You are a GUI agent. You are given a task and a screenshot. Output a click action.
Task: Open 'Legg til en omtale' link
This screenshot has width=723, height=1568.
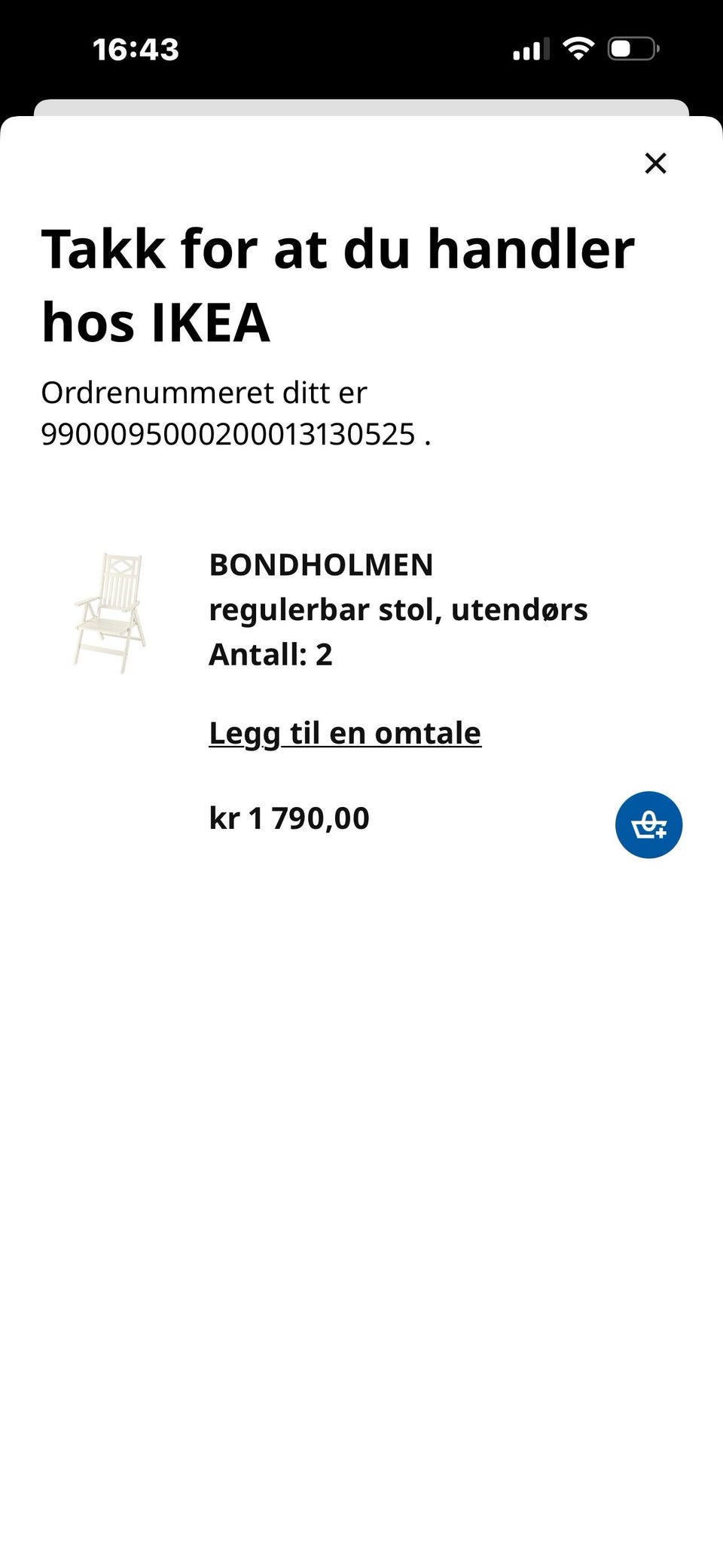click(x=344, y=730)
